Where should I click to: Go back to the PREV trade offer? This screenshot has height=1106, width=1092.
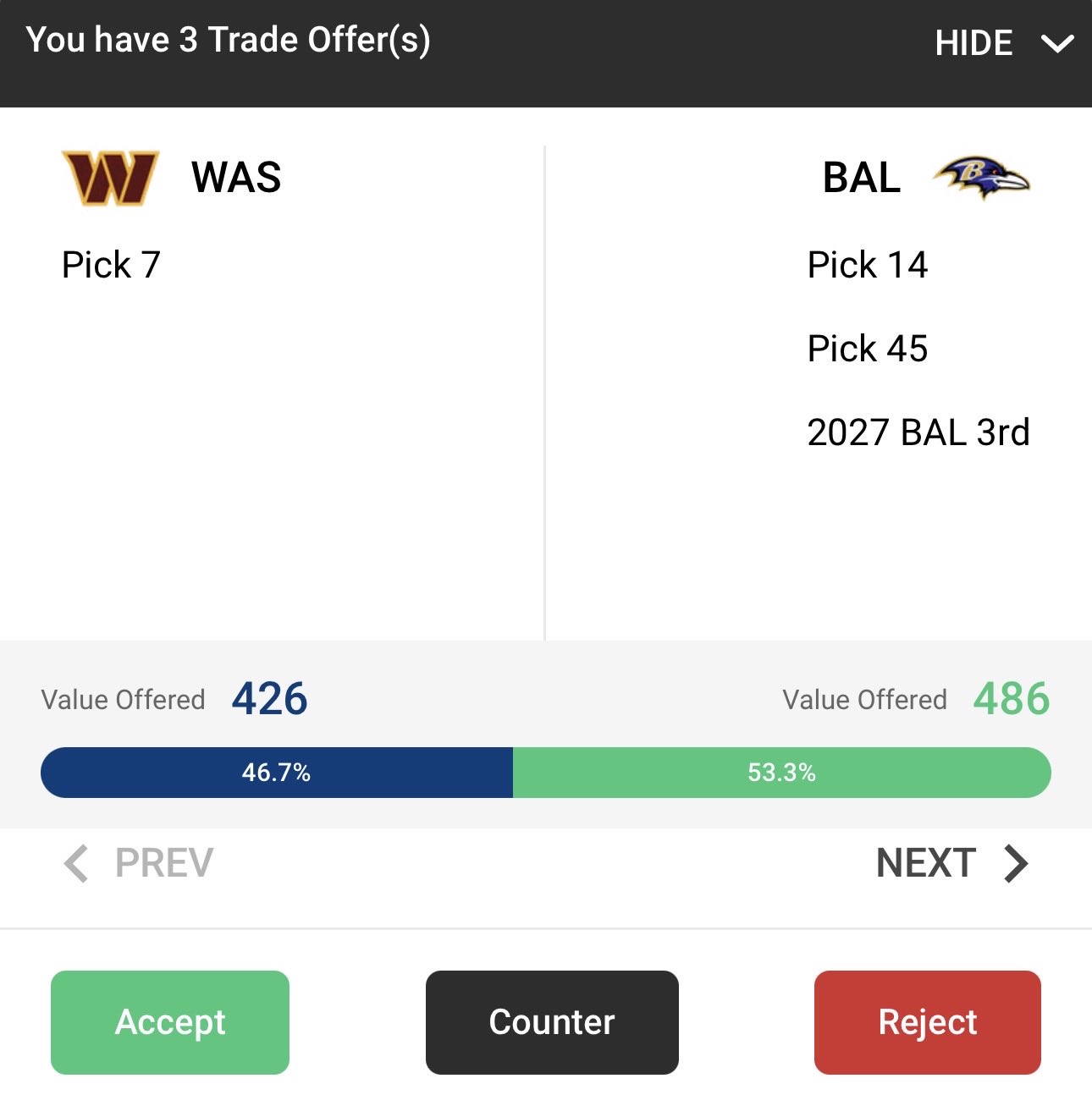point(140,863)
